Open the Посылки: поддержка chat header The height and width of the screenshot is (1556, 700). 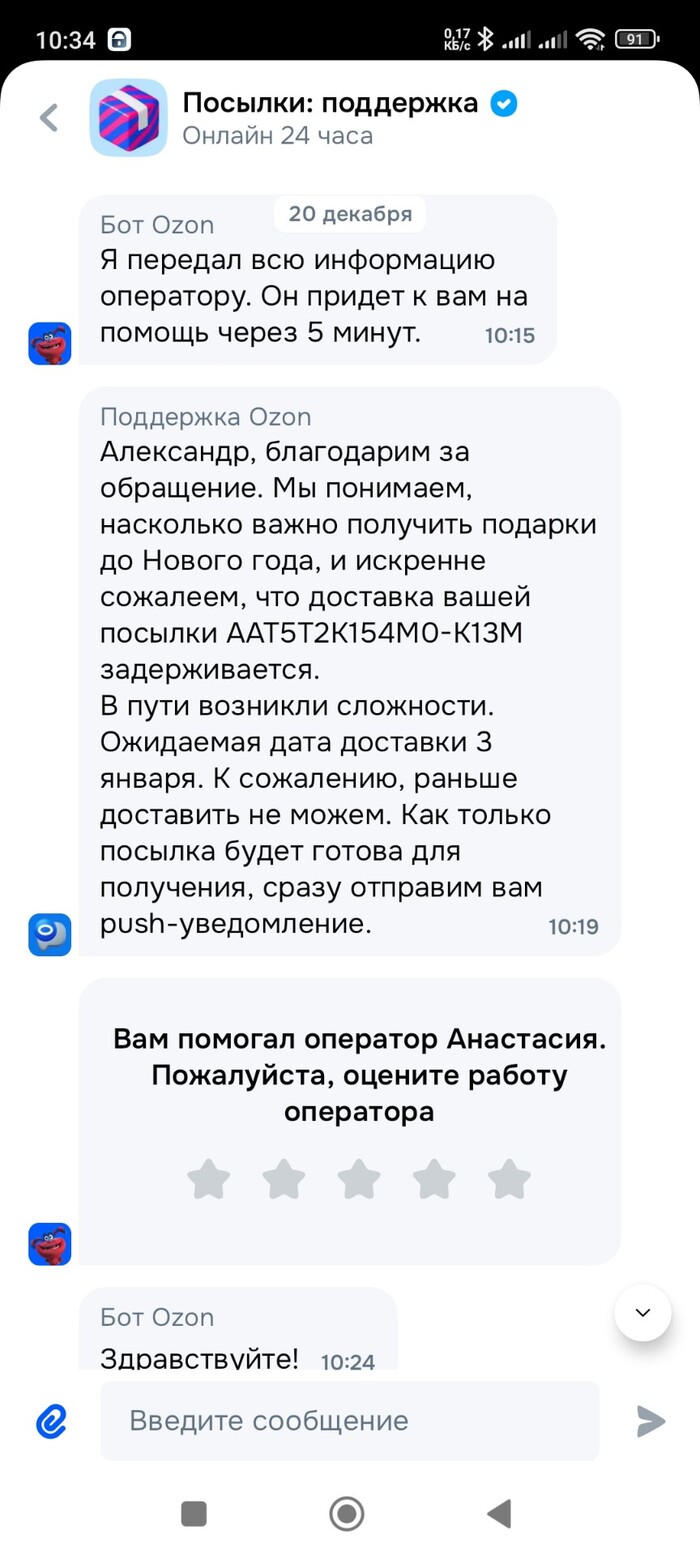330,117
